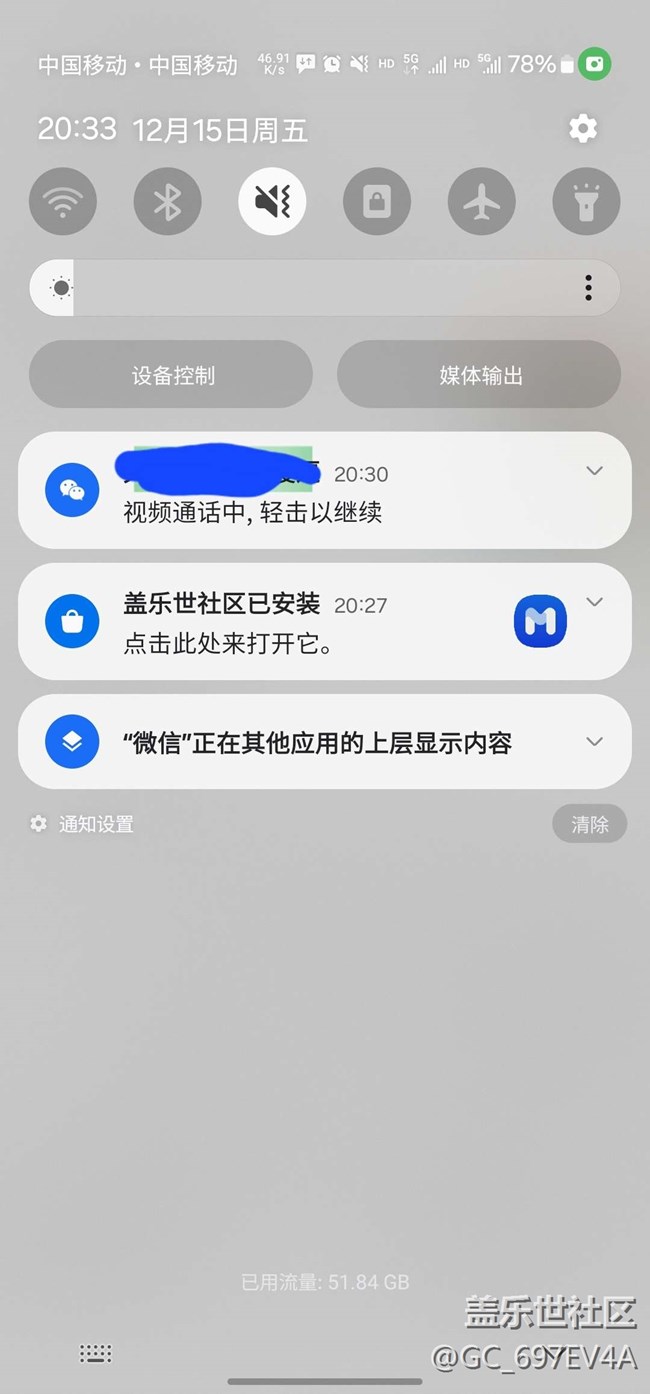Viewport: 650px width, 1394px height.
Task: Expand the 盖乐世社区已安装 notification
Action: (x=594, y=602)
